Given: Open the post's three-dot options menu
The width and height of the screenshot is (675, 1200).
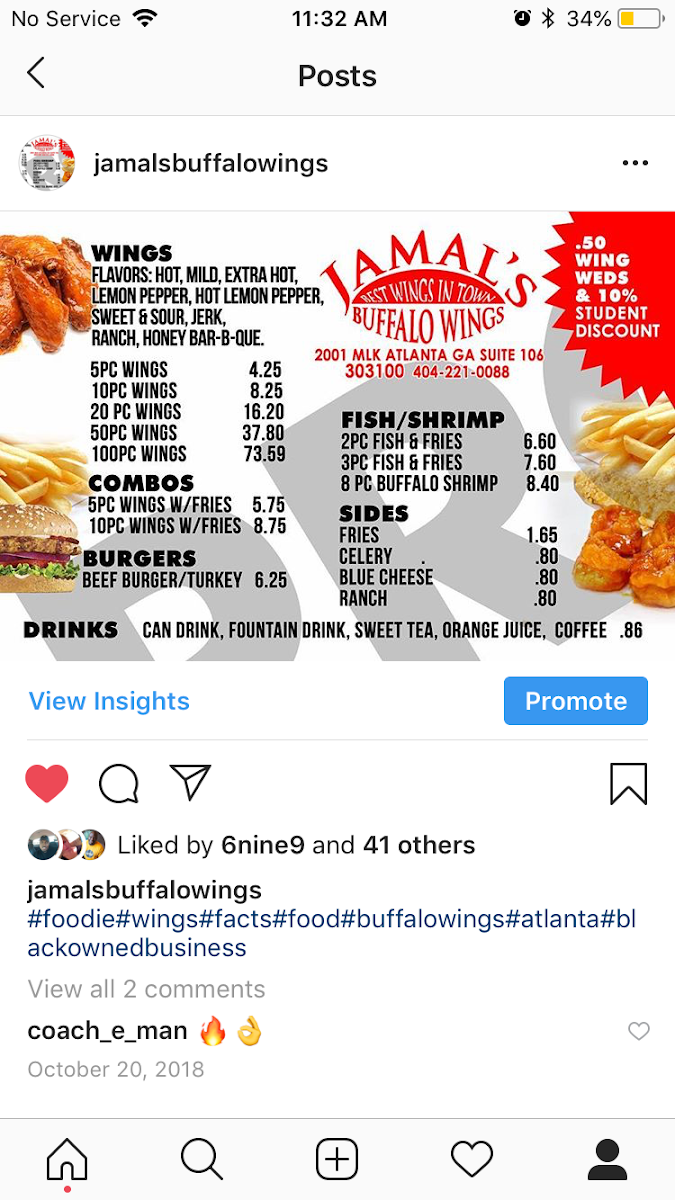Looking at the screenshot, I should tap(635, 163).
